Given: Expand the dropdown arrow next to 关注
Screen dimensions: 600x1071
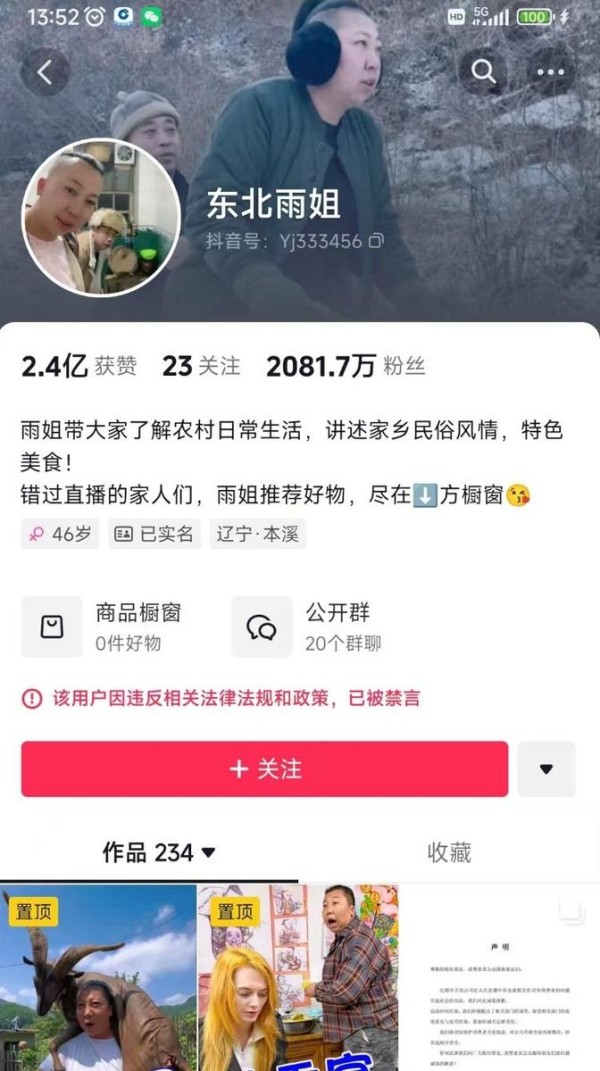Looking at the screenshot, I should click(546, 769).
